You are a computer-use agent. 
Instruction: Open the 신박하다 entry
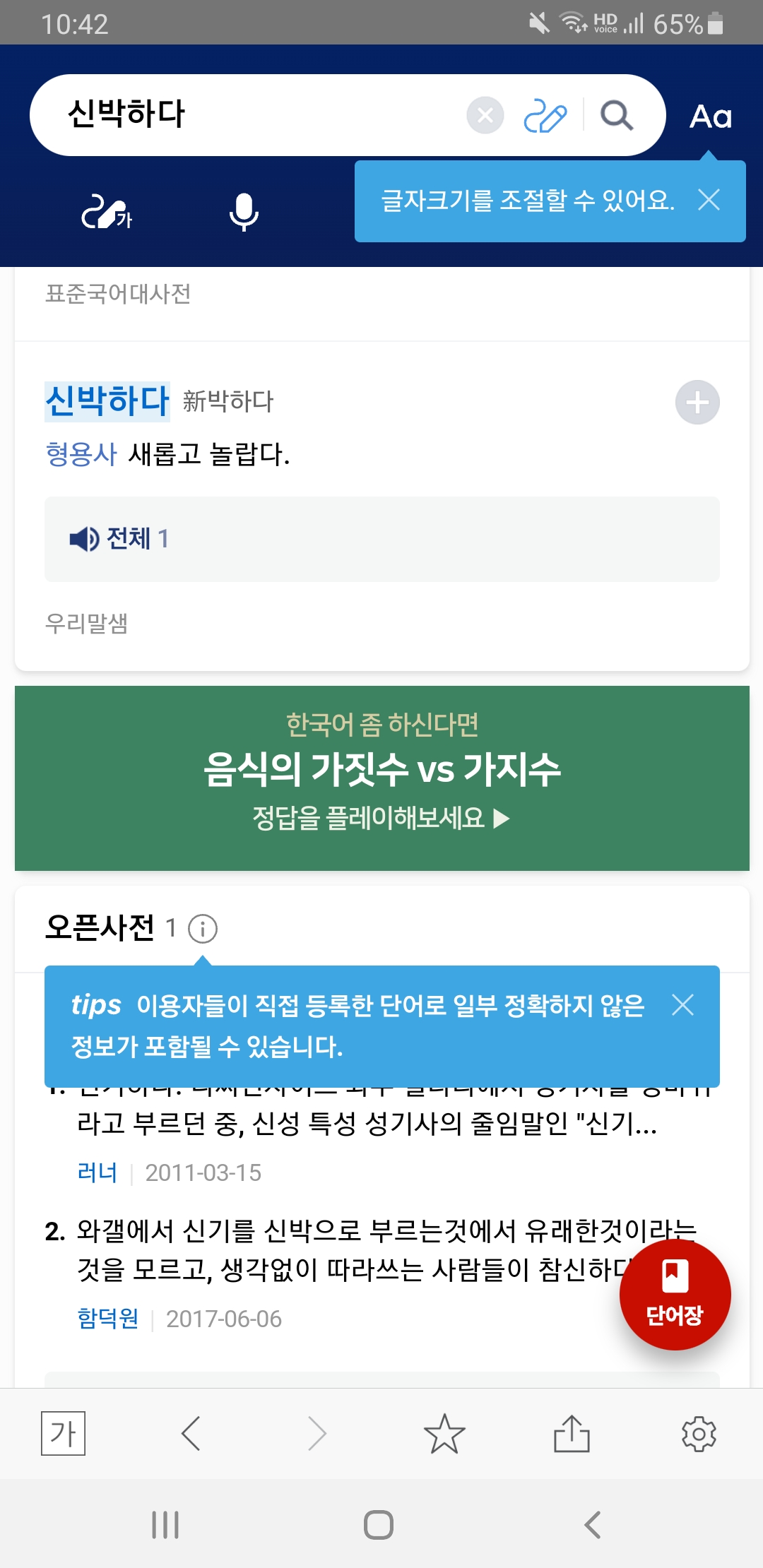click(107, 401)
